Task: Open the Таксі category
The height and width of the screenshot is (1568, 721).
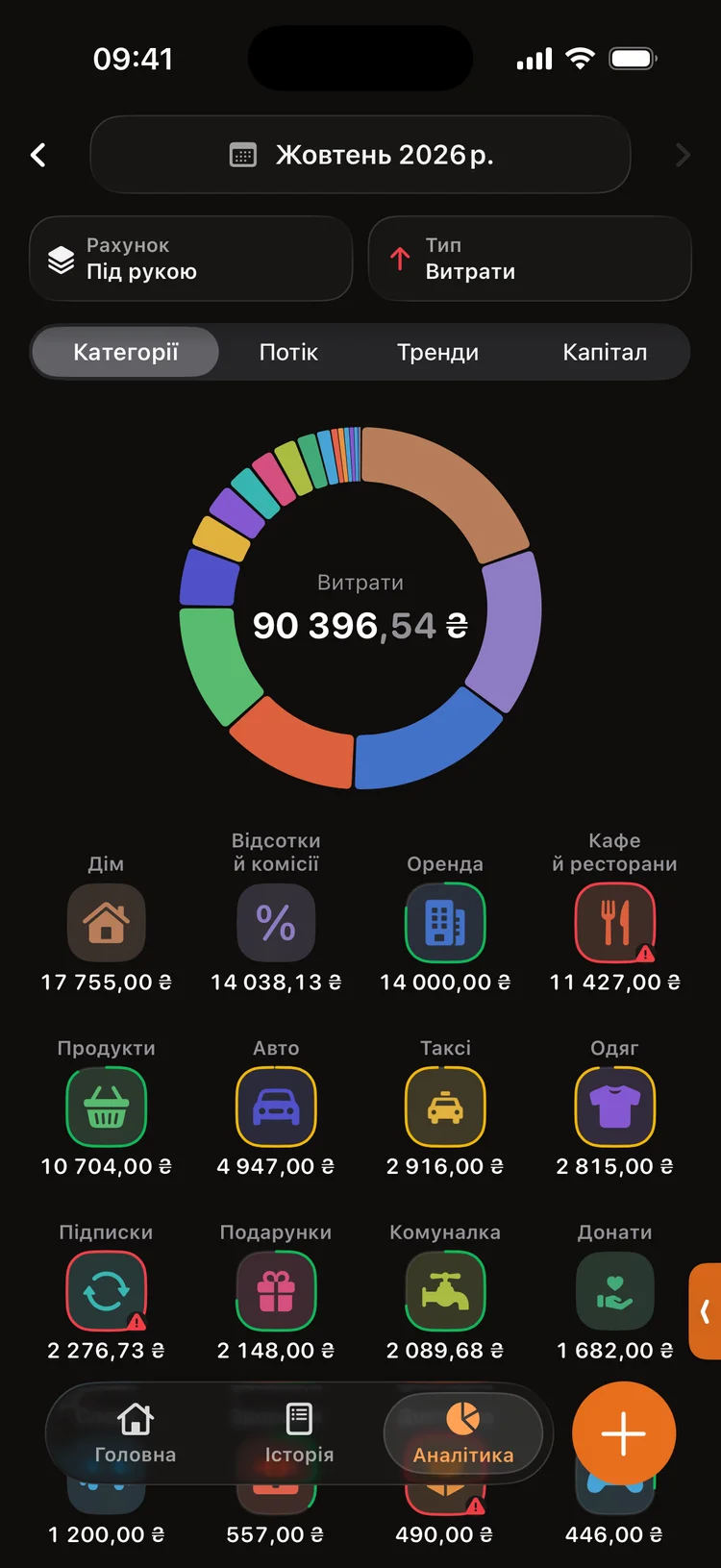Action: point(445,1107)
